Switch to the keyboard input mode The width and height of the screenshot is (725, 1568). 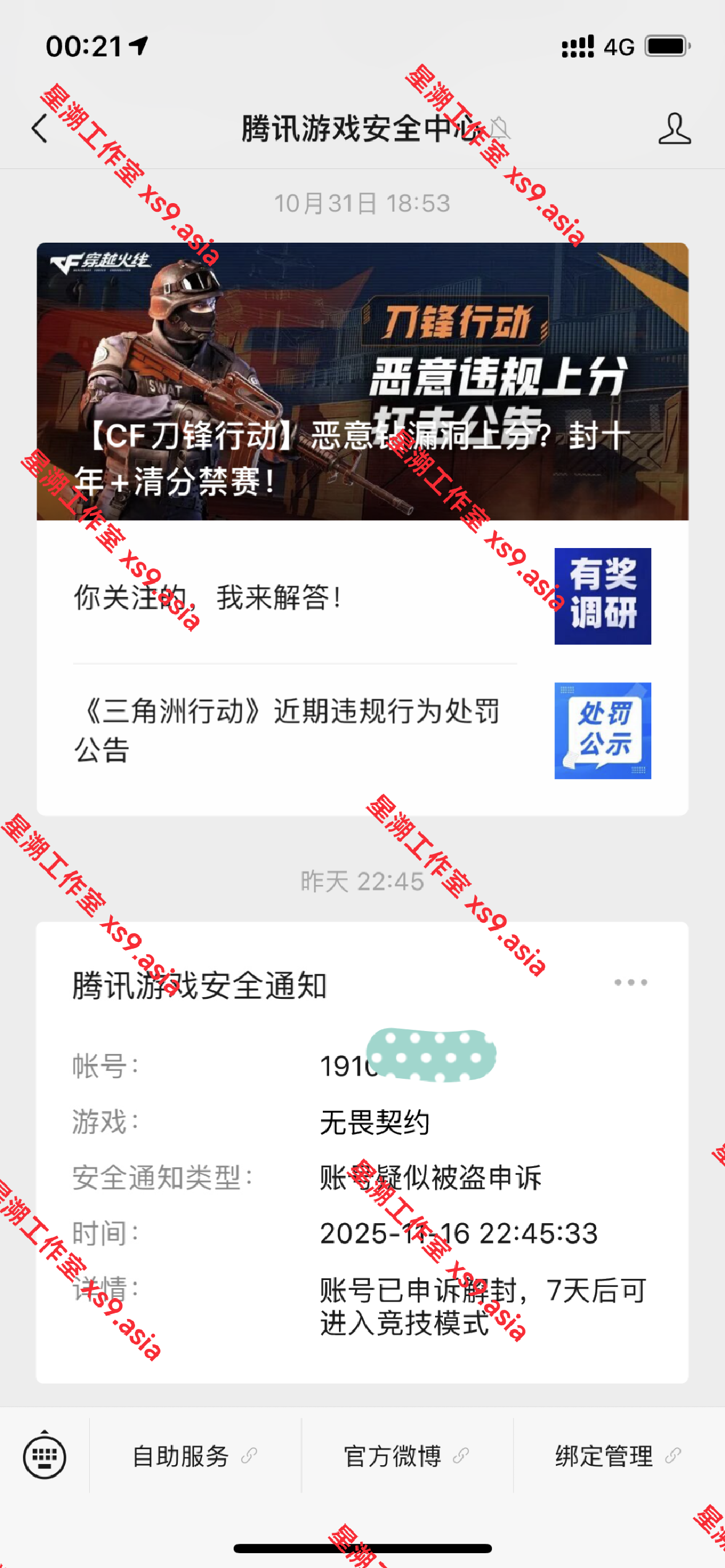[45, 1457]
